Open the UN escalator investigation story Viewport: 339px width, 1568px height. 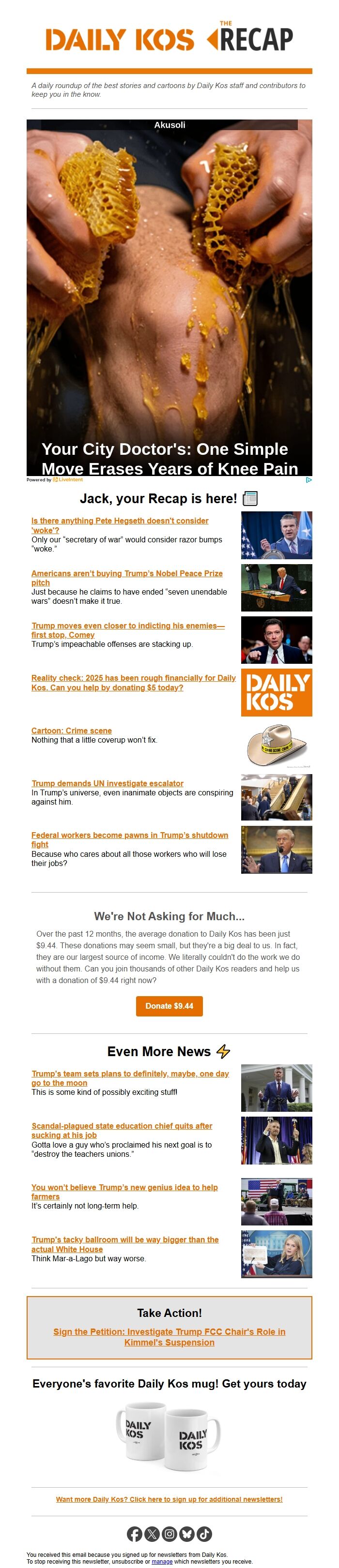coord(108,783)
